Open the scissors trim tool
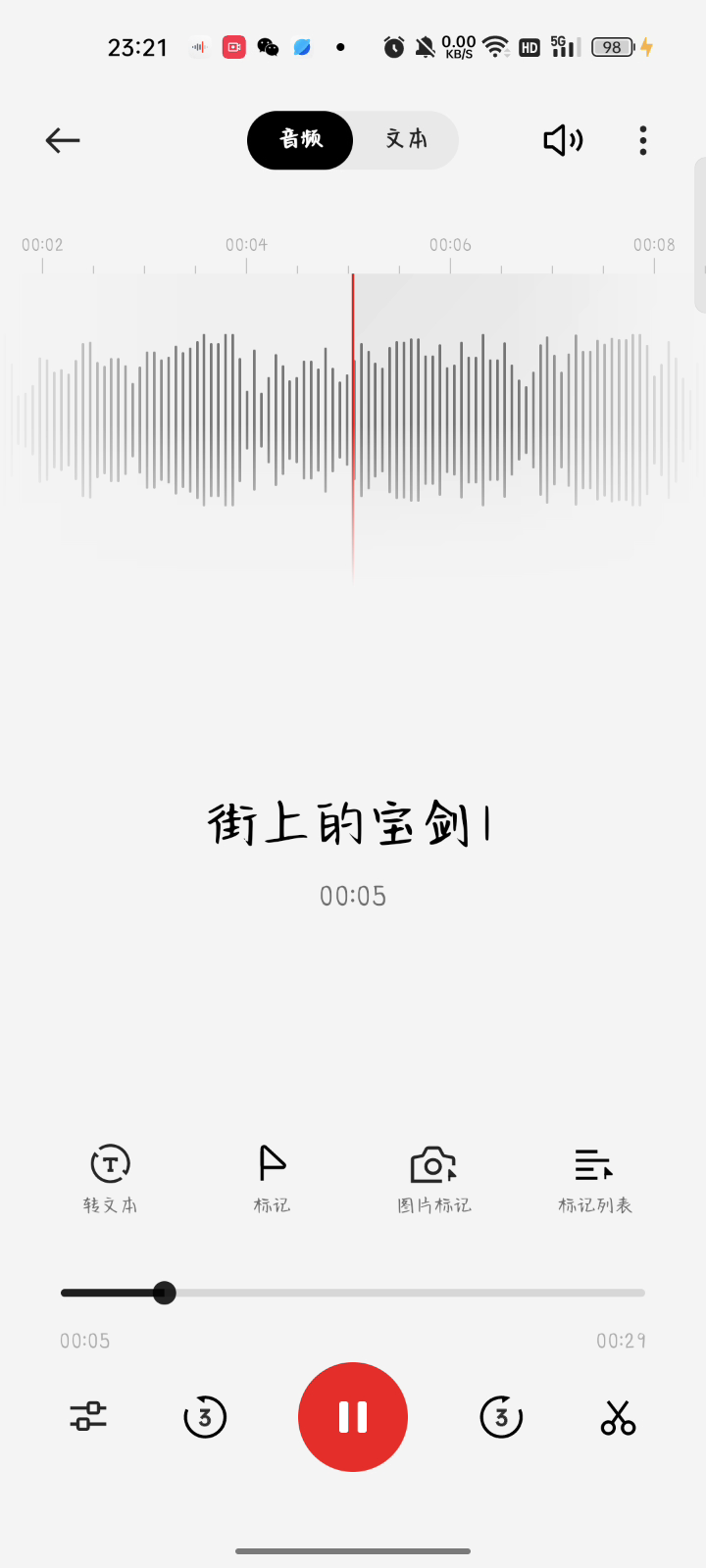 tap(618, 1417)
